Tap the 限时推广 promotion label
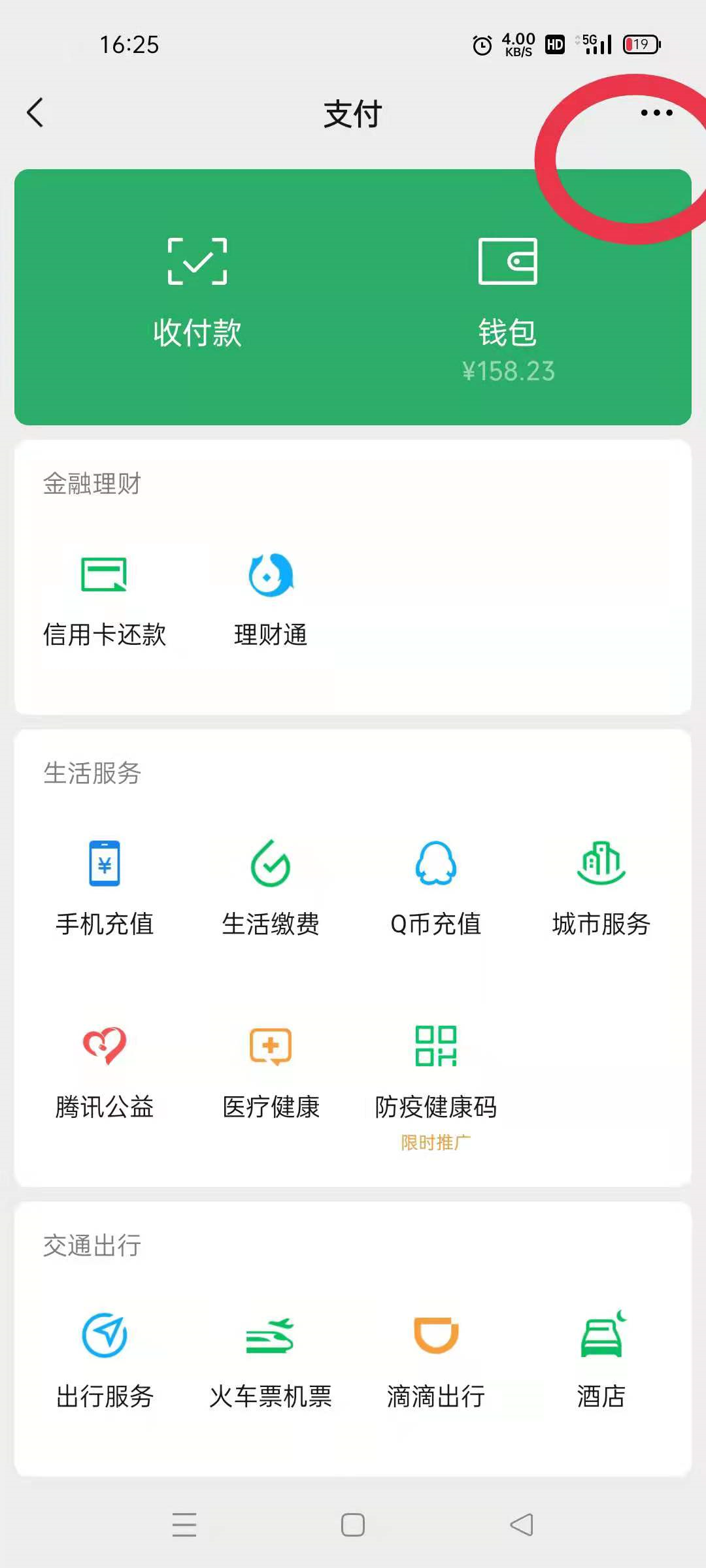706x1568 pixels. (x=436, y=1140)
